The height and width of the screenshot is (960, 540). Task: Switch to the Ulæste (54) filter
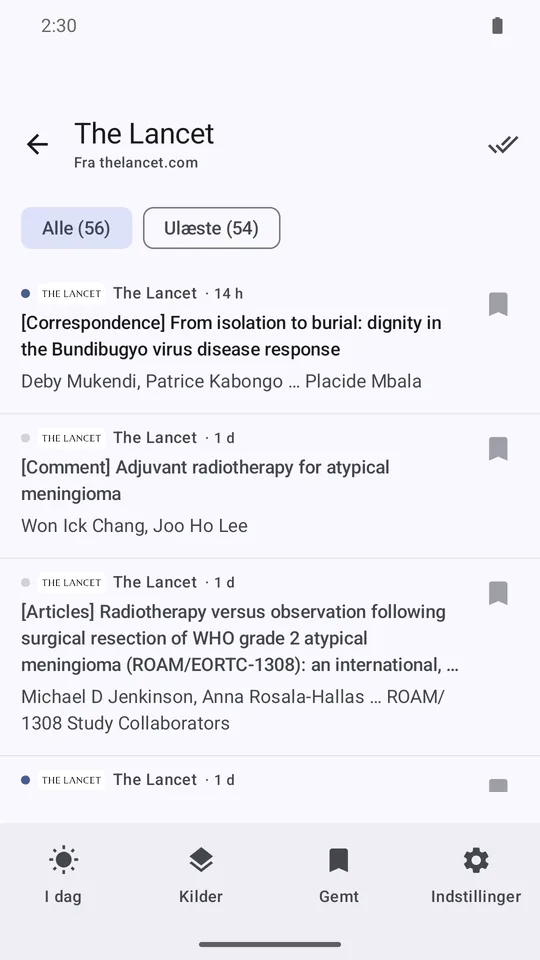[211, 228]
